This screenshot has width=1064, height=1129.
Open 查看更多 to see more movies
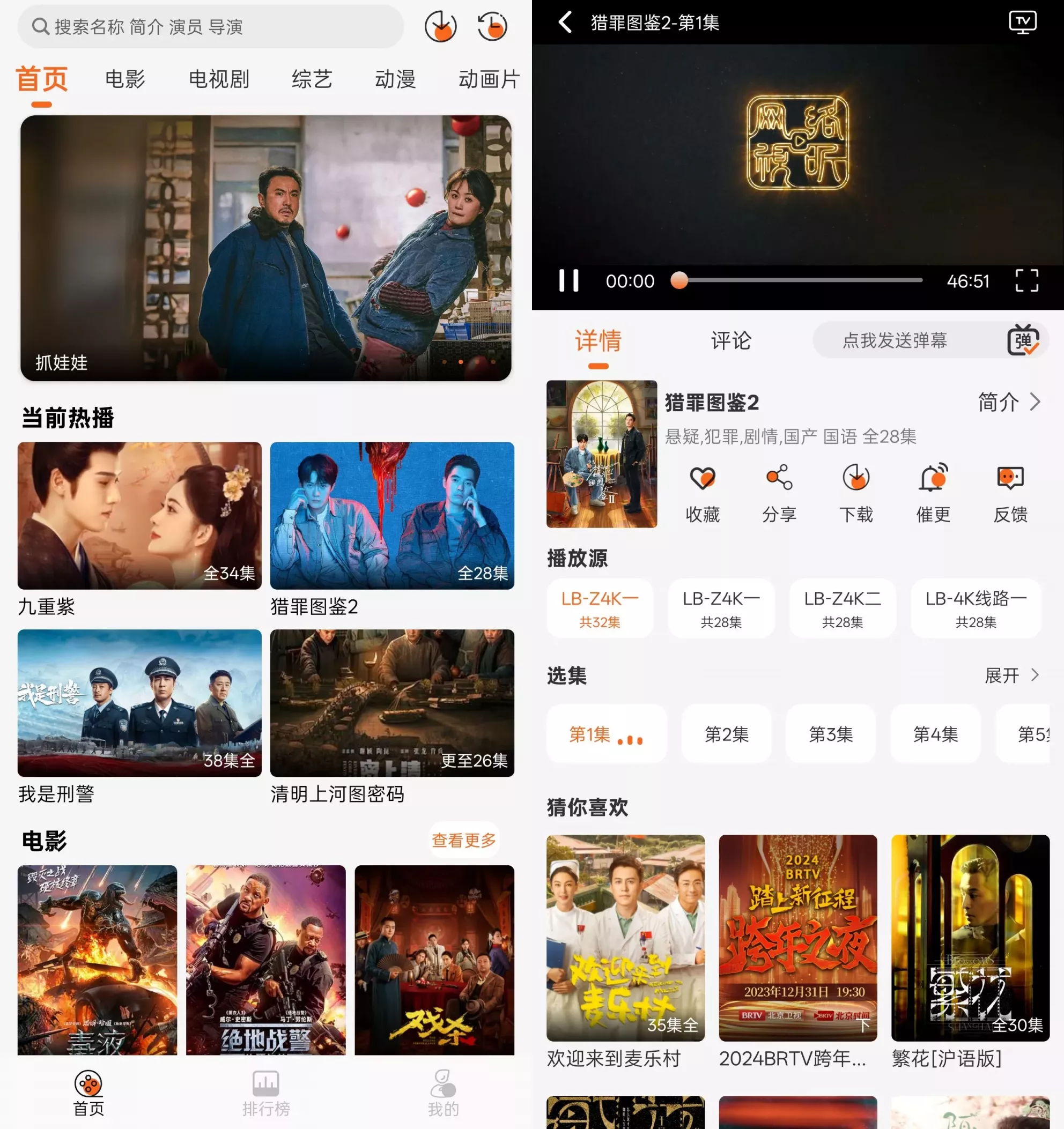(x=463, y=841)
